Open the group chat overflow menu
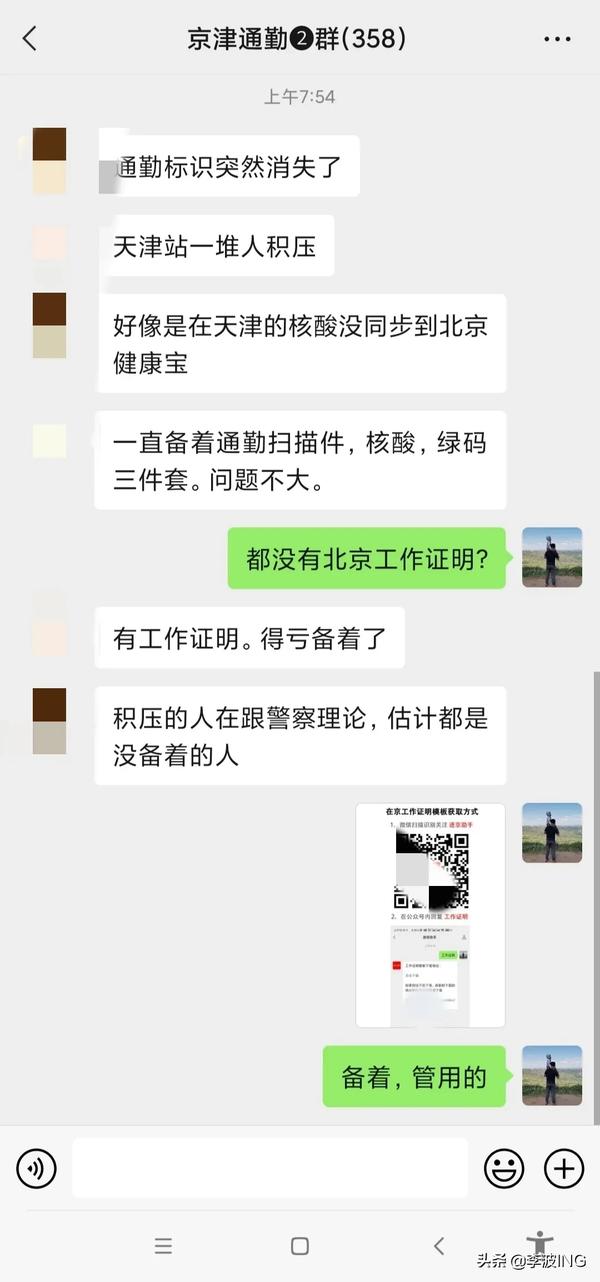Screen dimensions: 600x1282 pos(557,39)
